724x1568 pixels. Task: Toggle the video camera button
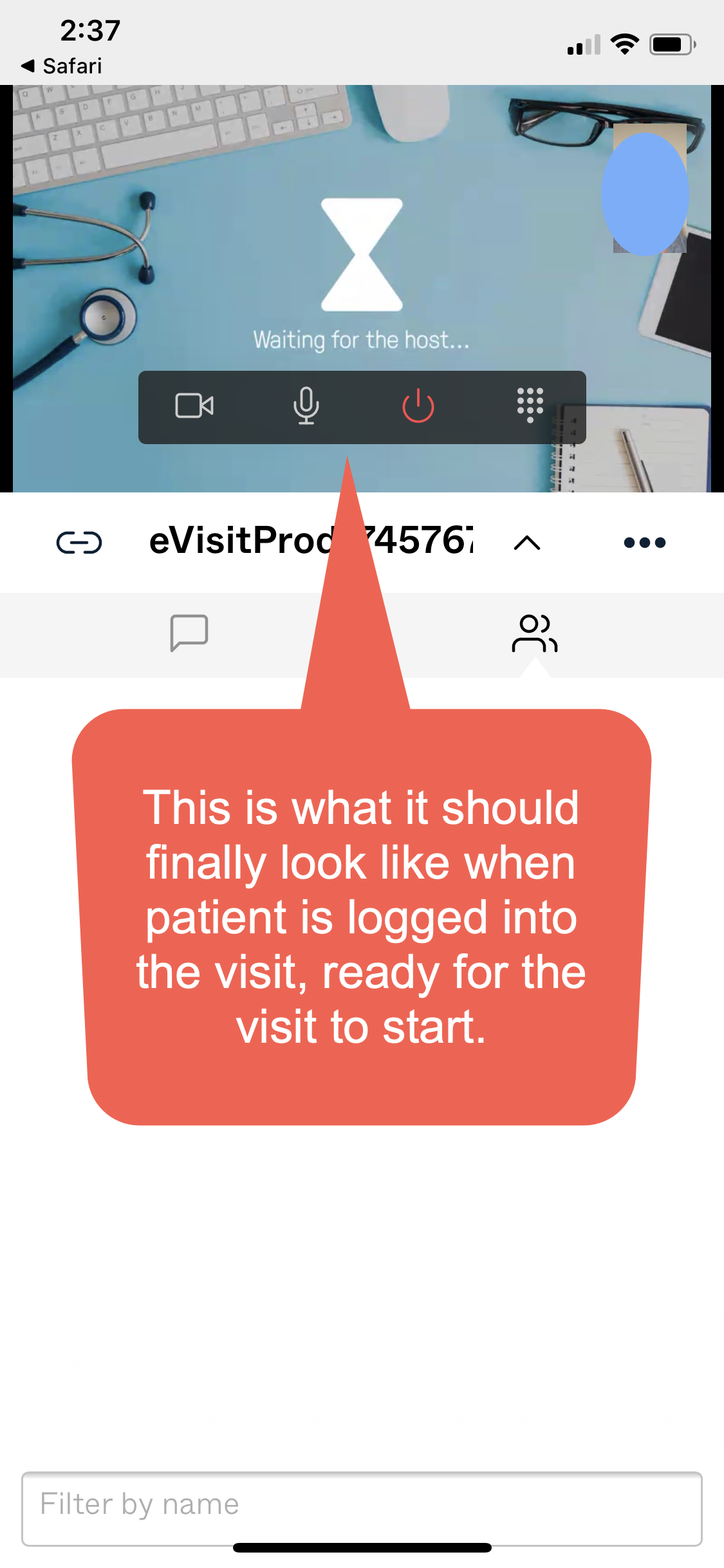coord(194,406)
